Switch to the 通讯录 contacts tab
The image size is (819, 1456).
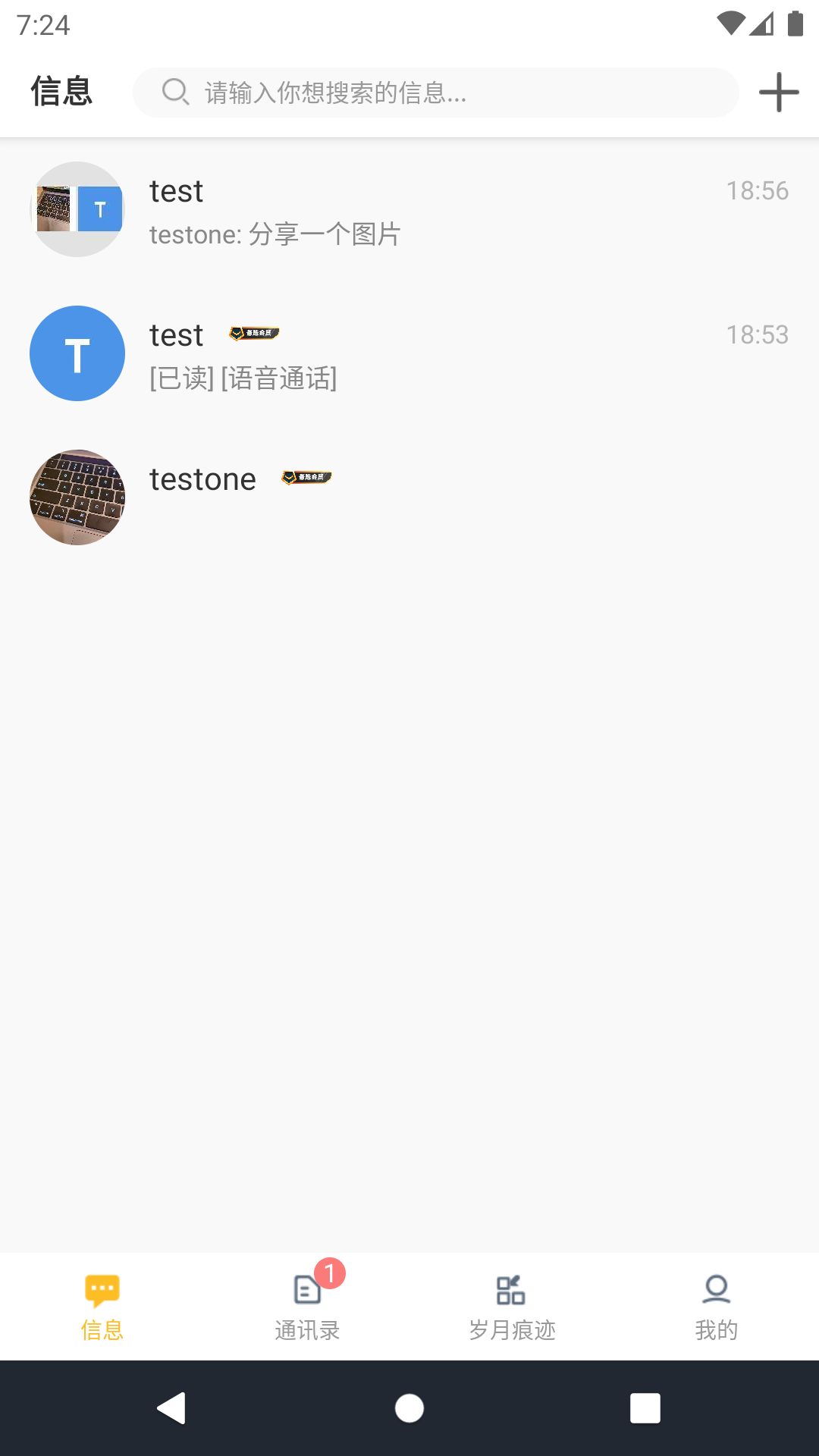307,1306
